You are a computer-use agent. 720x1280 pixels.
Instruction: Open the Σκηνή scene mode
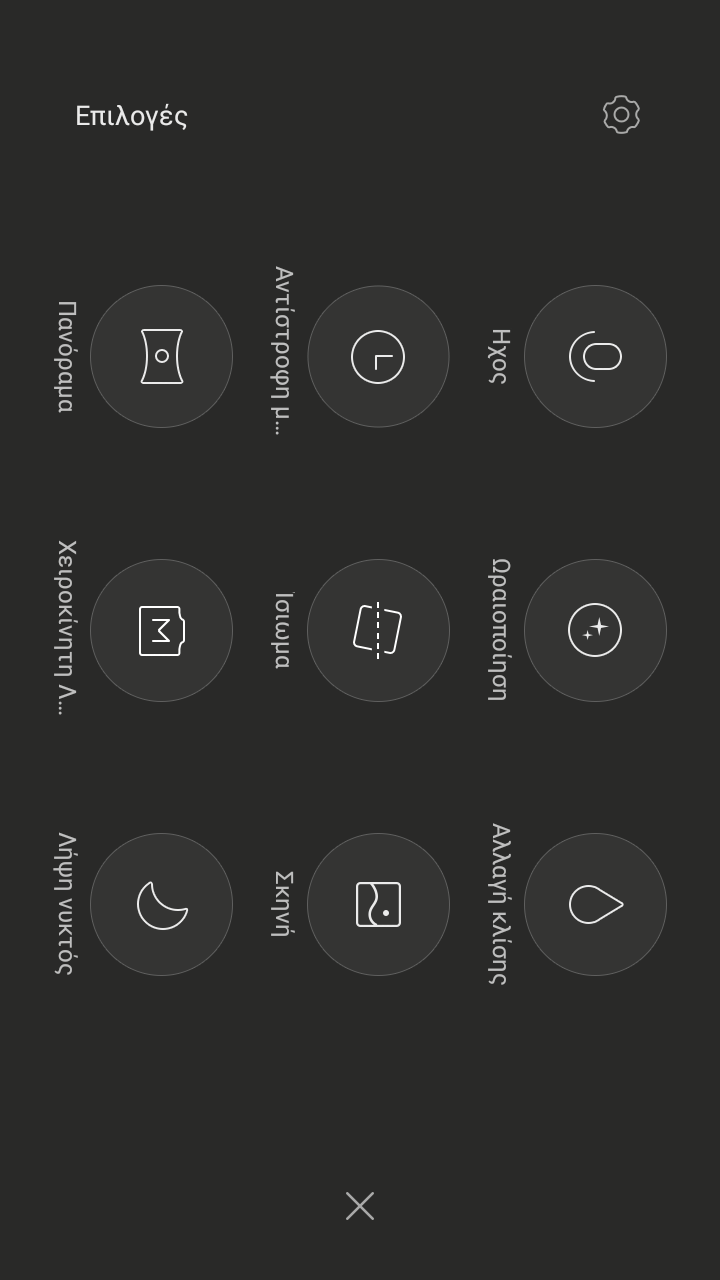(378, 904)
